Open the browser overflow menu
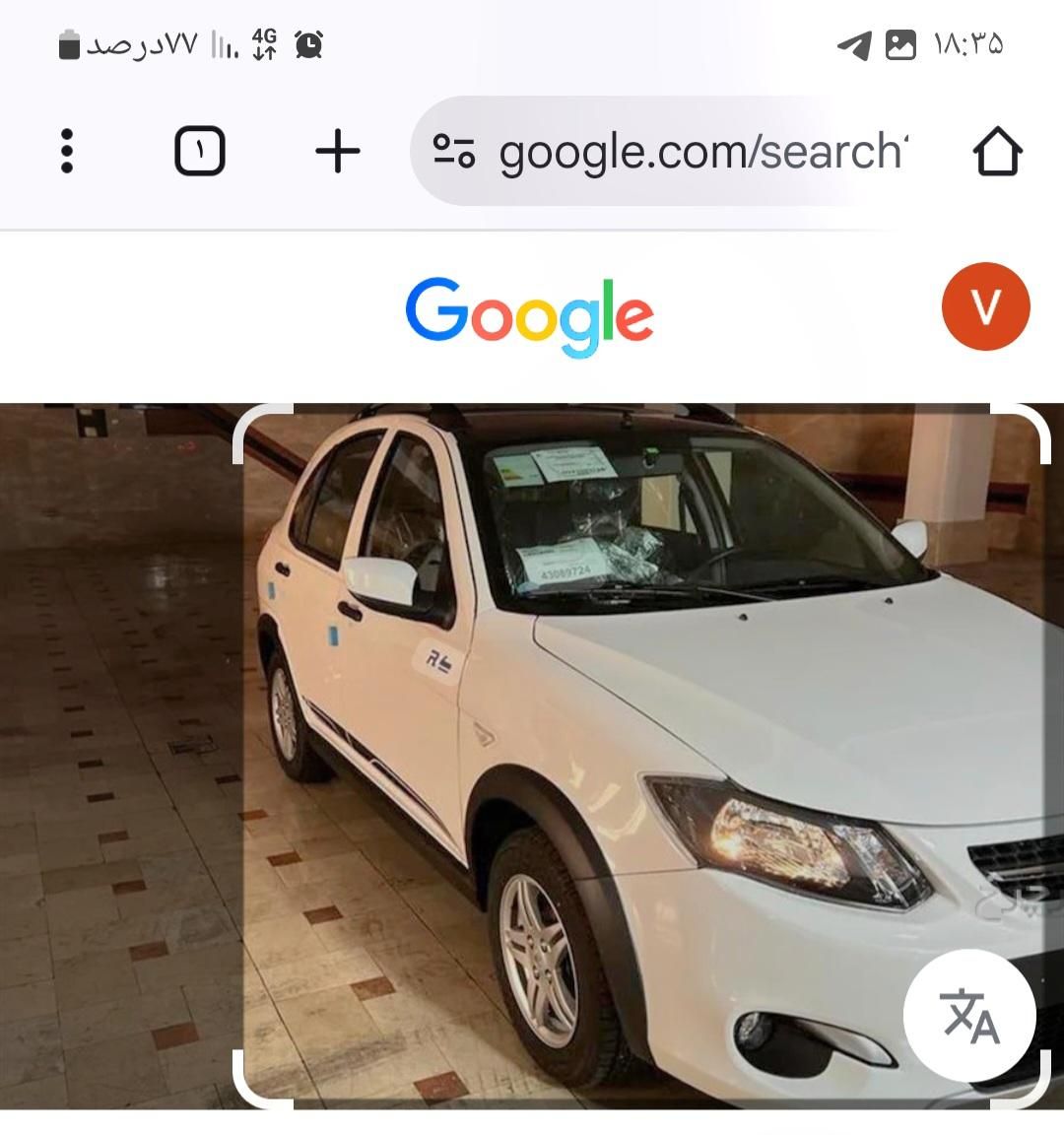The height and width of the screenshot is (1135, 1064). tap(67, 152)
